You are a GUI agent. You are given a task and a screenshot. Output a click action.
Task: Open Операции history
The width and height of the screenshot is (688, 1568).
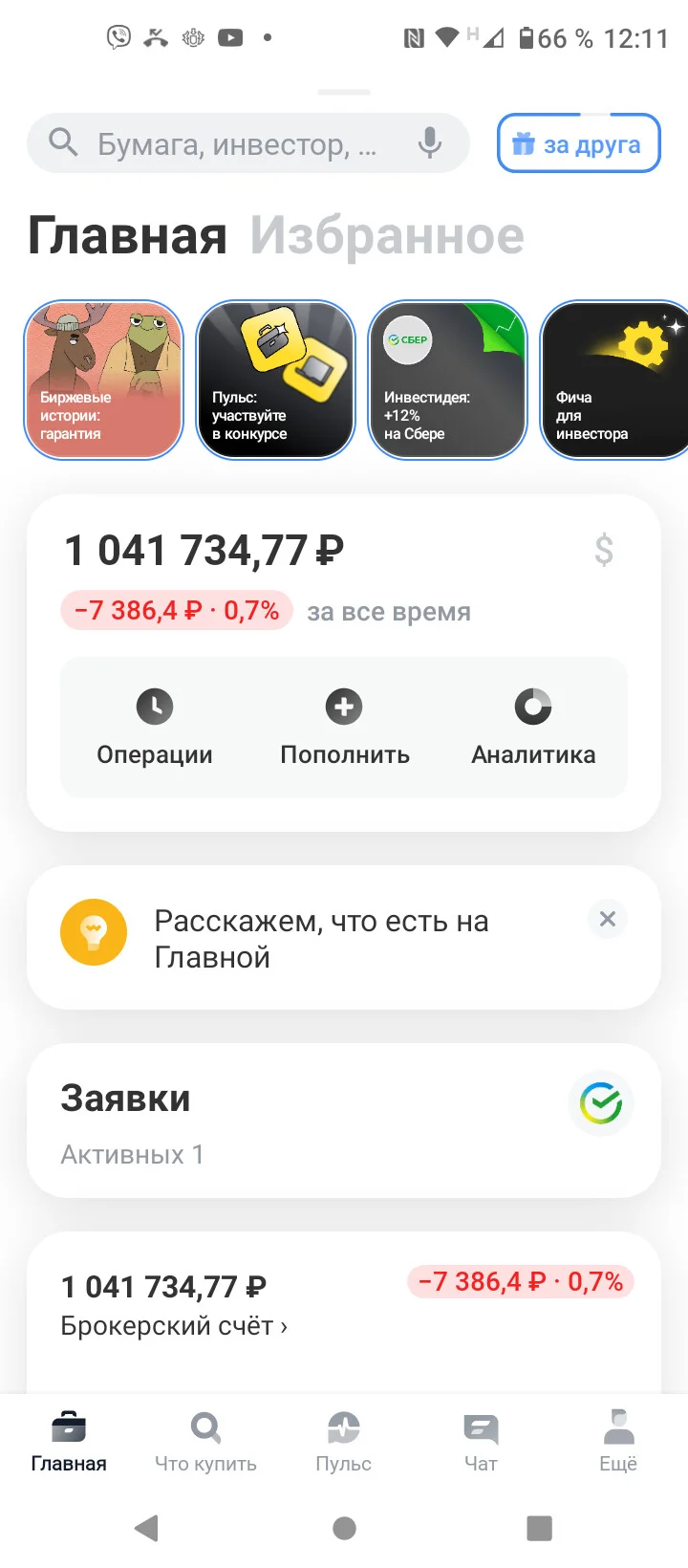[x=155, y=728]
